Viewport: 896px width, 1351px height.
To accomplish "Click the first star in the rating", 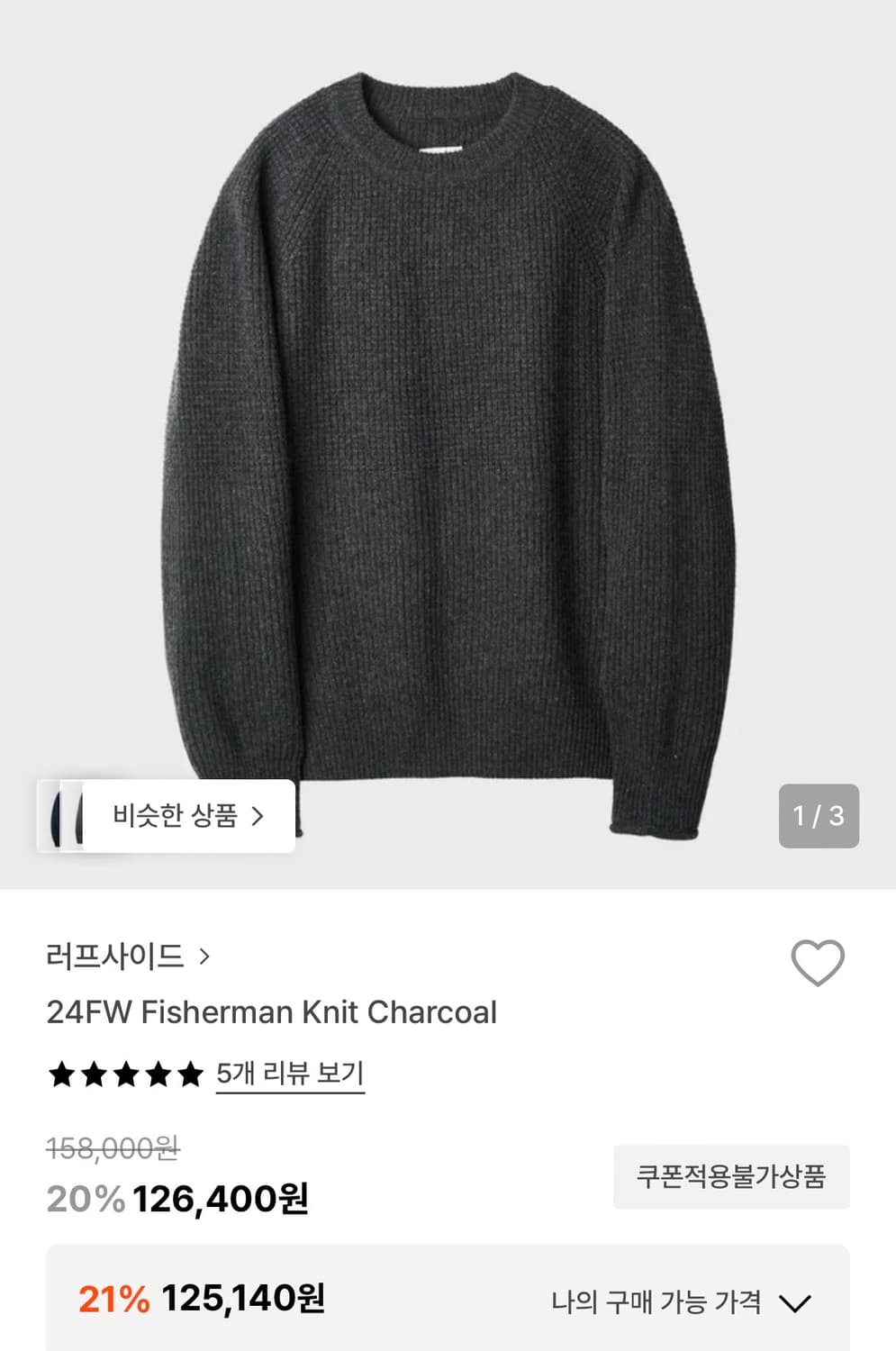I will (61, 1071).
